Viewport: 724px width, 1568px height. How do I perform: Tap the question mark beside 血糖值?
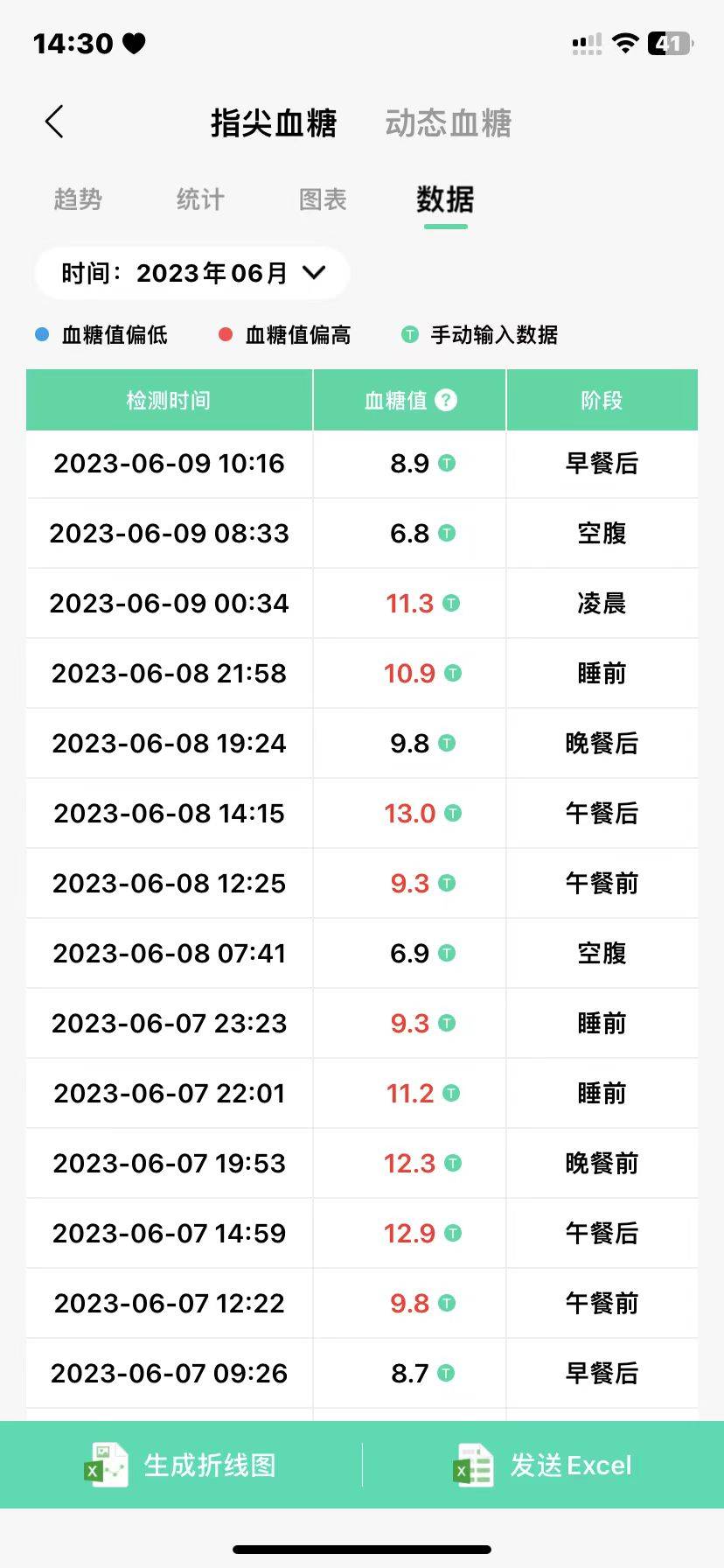[x=446, y=400]
